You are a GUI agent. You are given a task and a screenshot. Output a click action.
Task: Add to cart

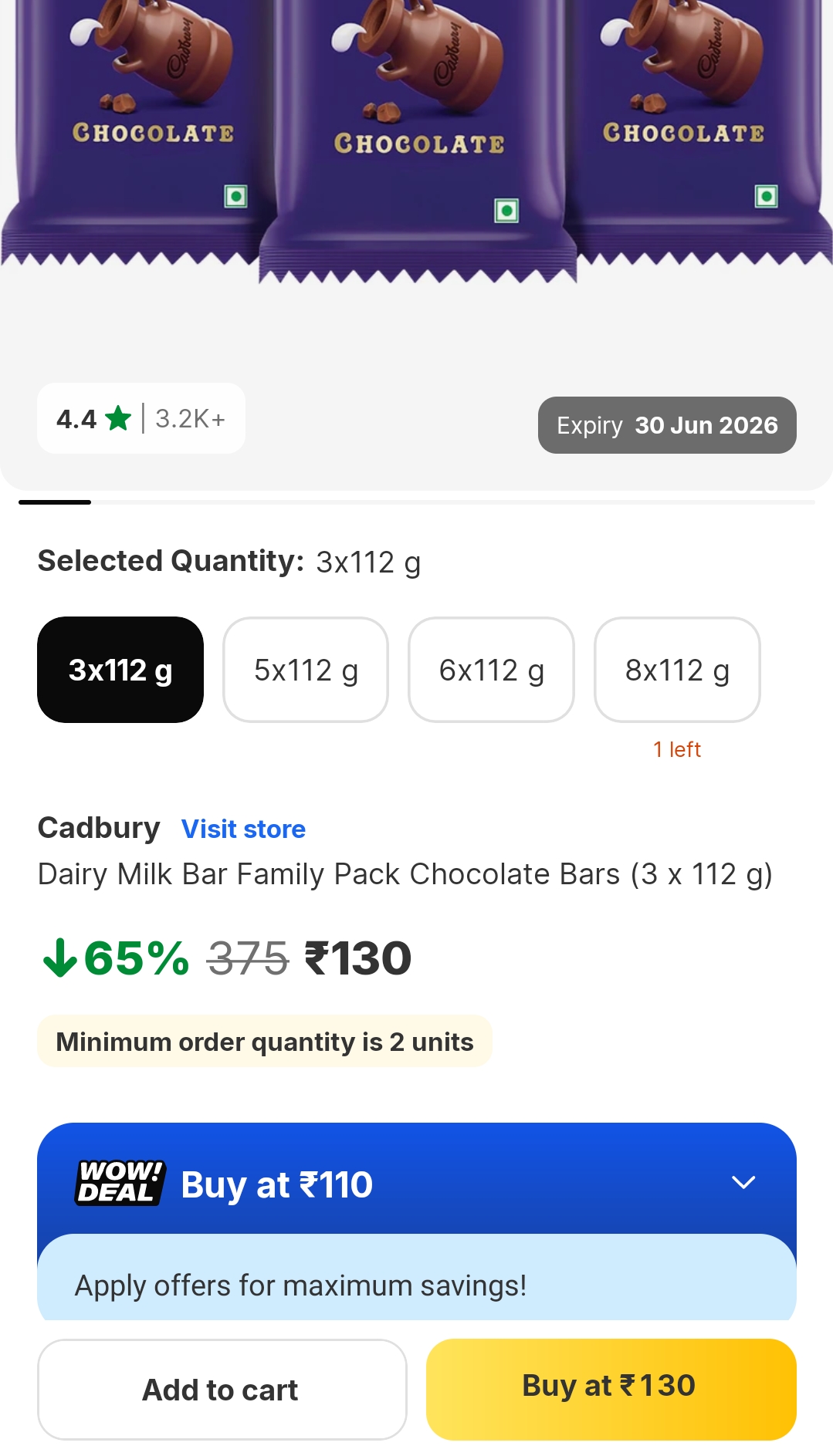(222, 1390)
